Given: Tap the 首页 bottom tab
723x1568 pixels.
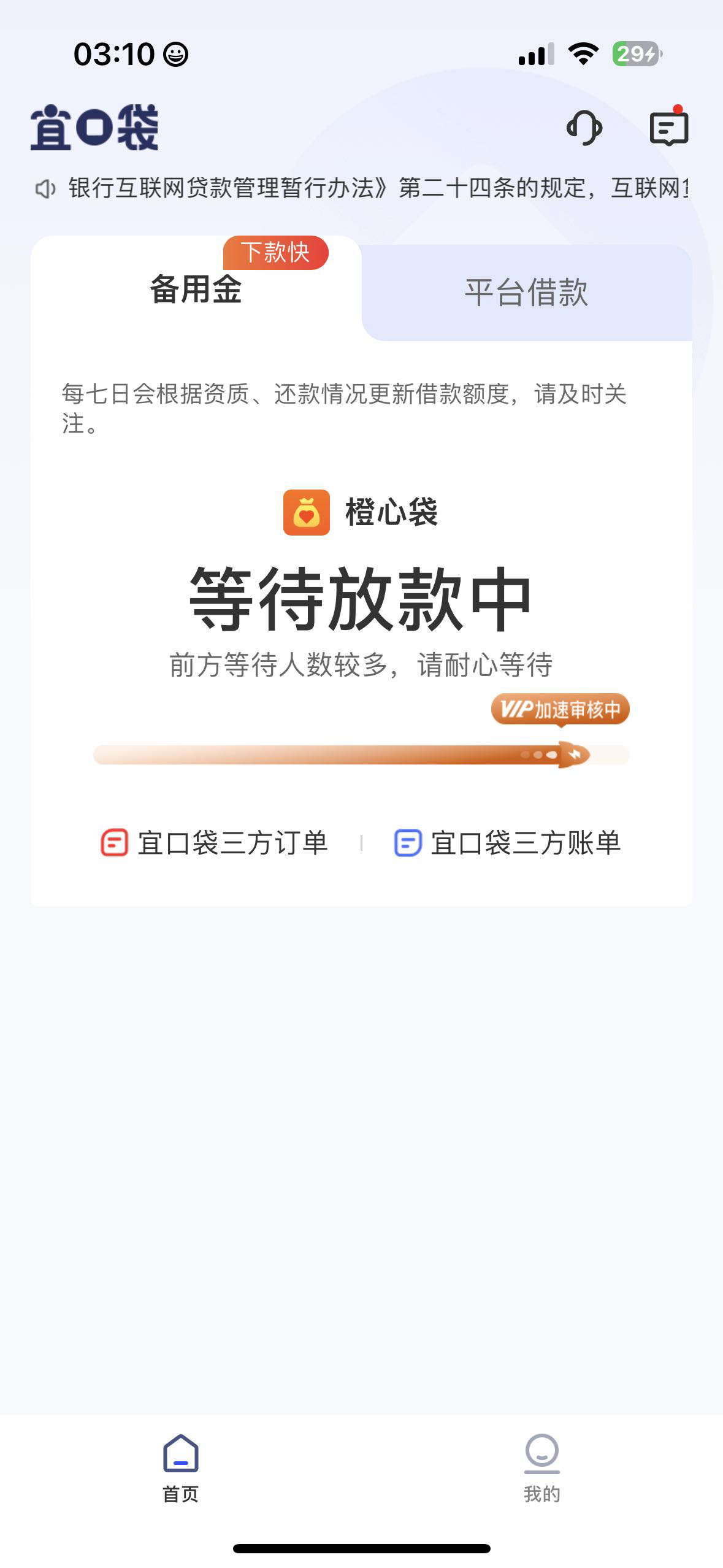Looking at the screenshot, I should coord(181,1469).
